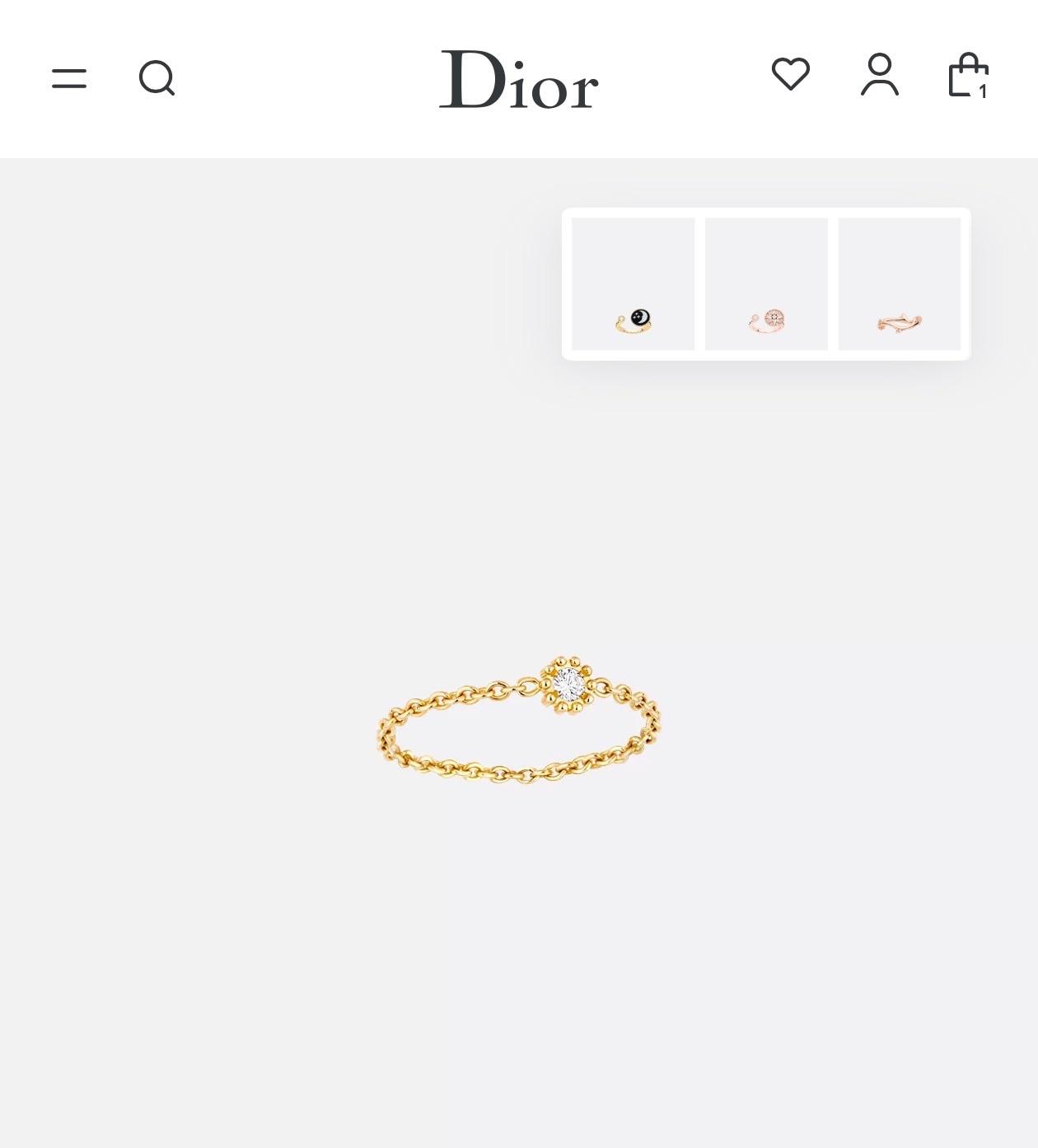Open the search magnifier
This screenshot has width=1038, height=1148.
pos(157,79)
